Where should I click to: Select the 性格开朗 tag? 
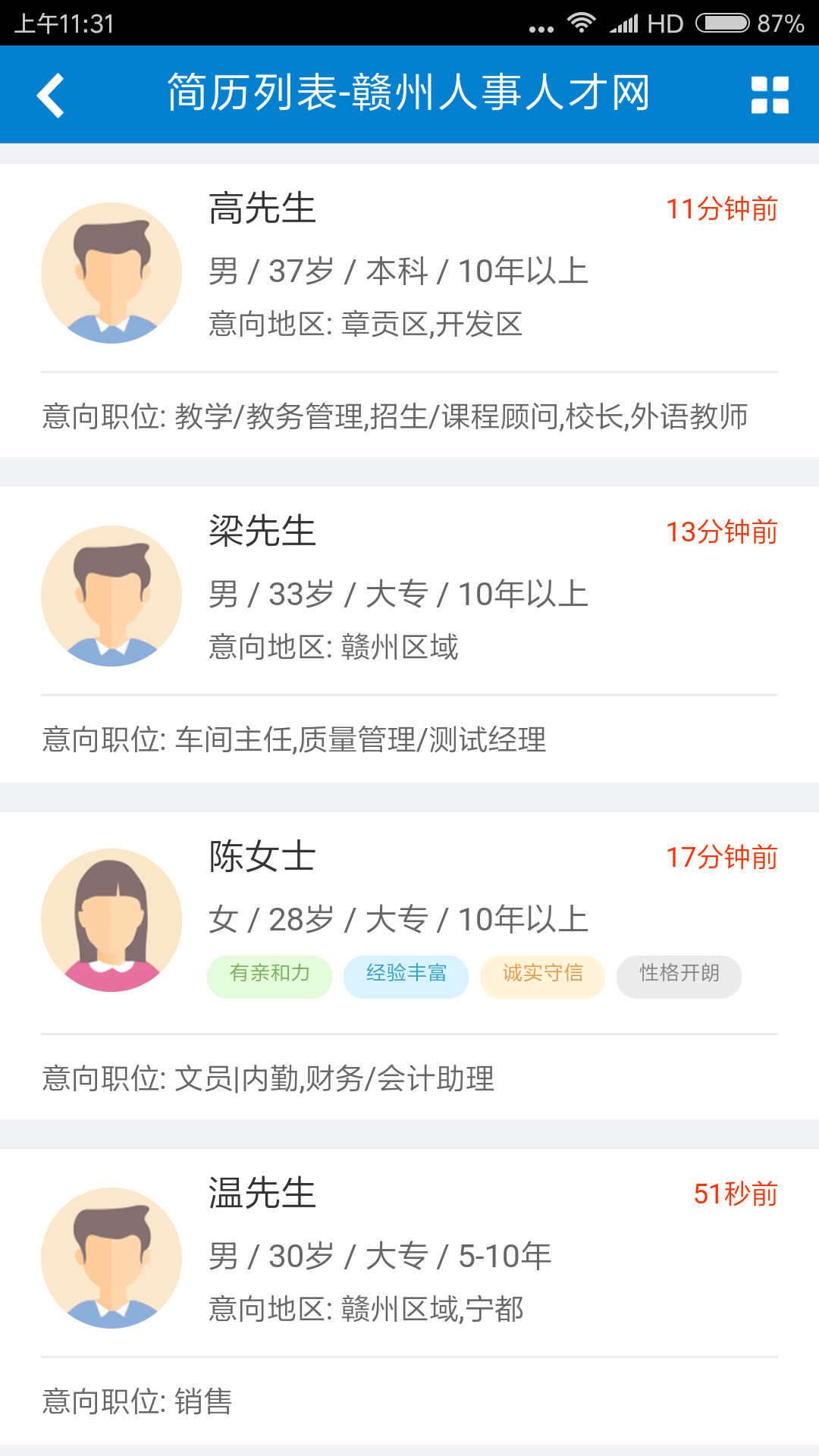[x=679, y=976]
